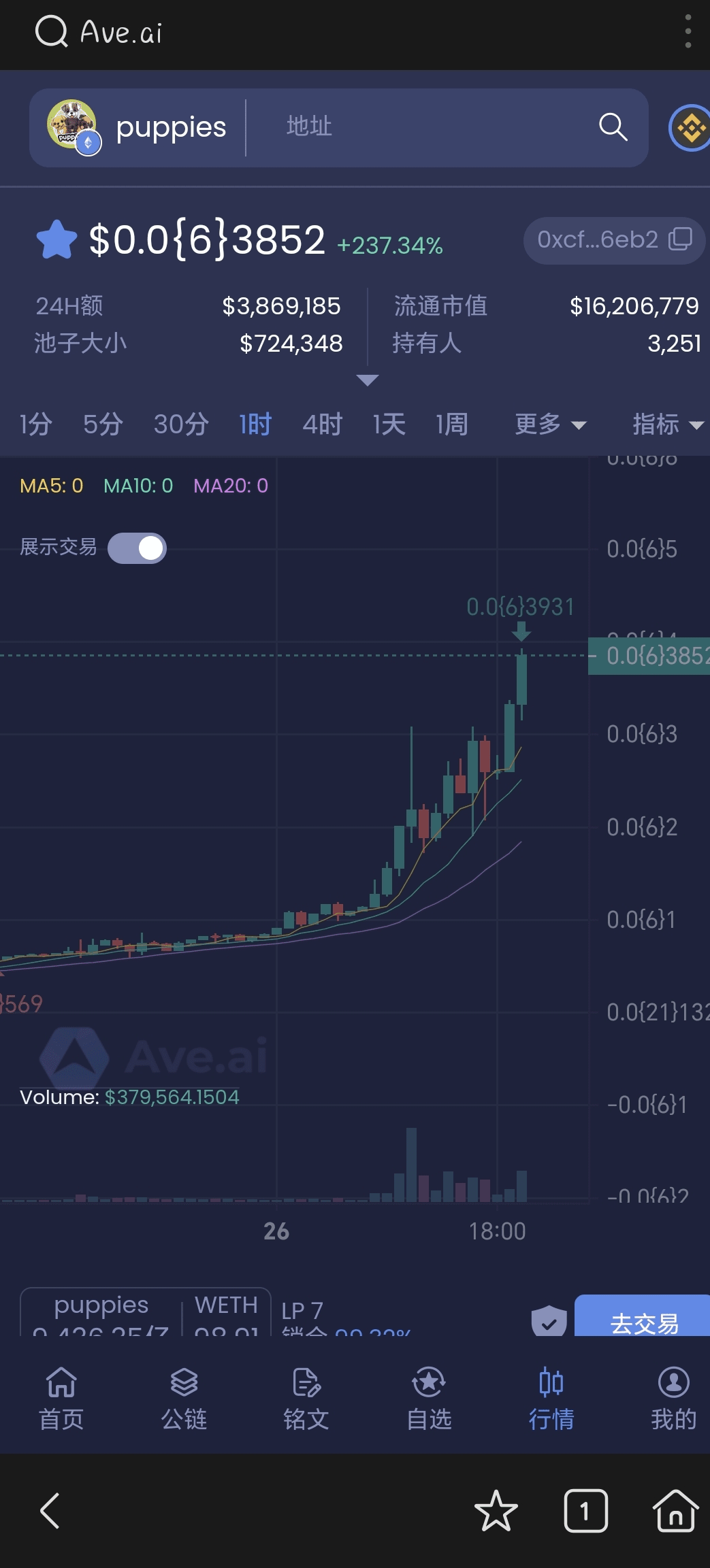Switch chart to 1分 interval
Image resolution: width=710 pixels, height=1568 pixels.
point(35,424)
